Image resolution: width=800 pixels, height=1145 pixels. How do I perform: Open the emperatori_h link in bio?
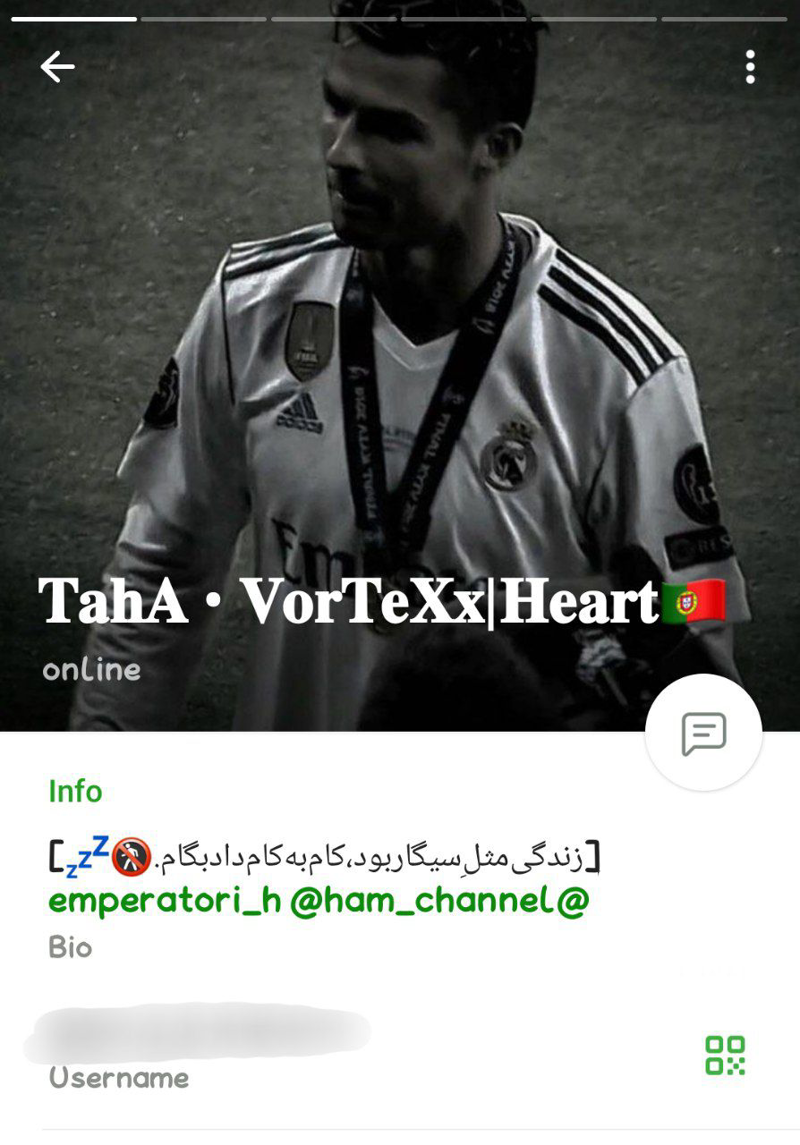164,901
